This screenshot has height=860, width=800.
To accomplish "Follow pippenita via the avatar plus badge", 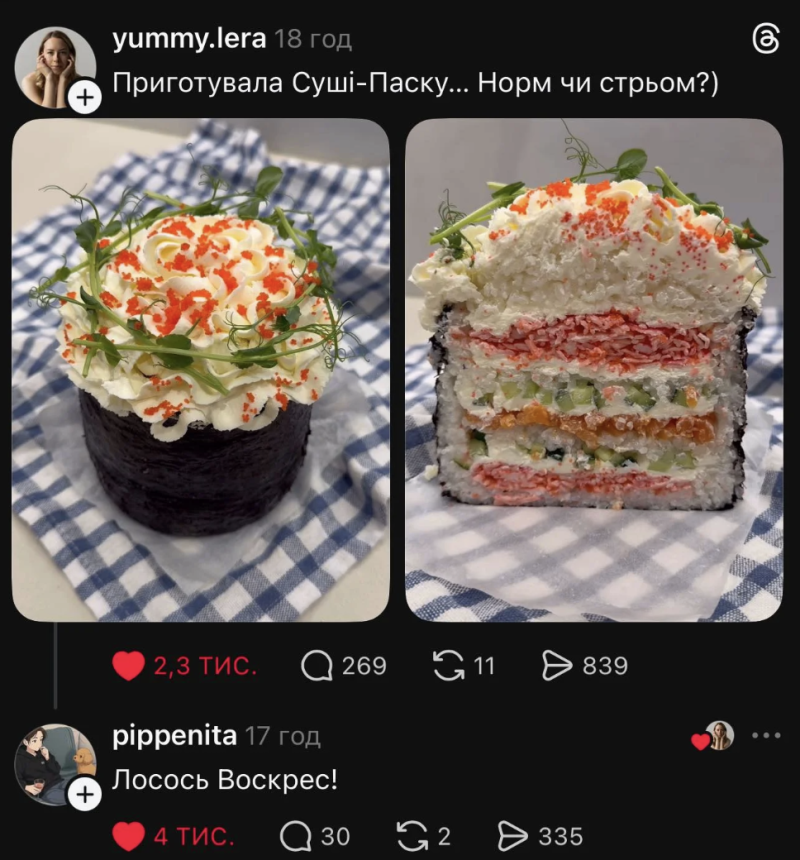I will coord(86,794).
